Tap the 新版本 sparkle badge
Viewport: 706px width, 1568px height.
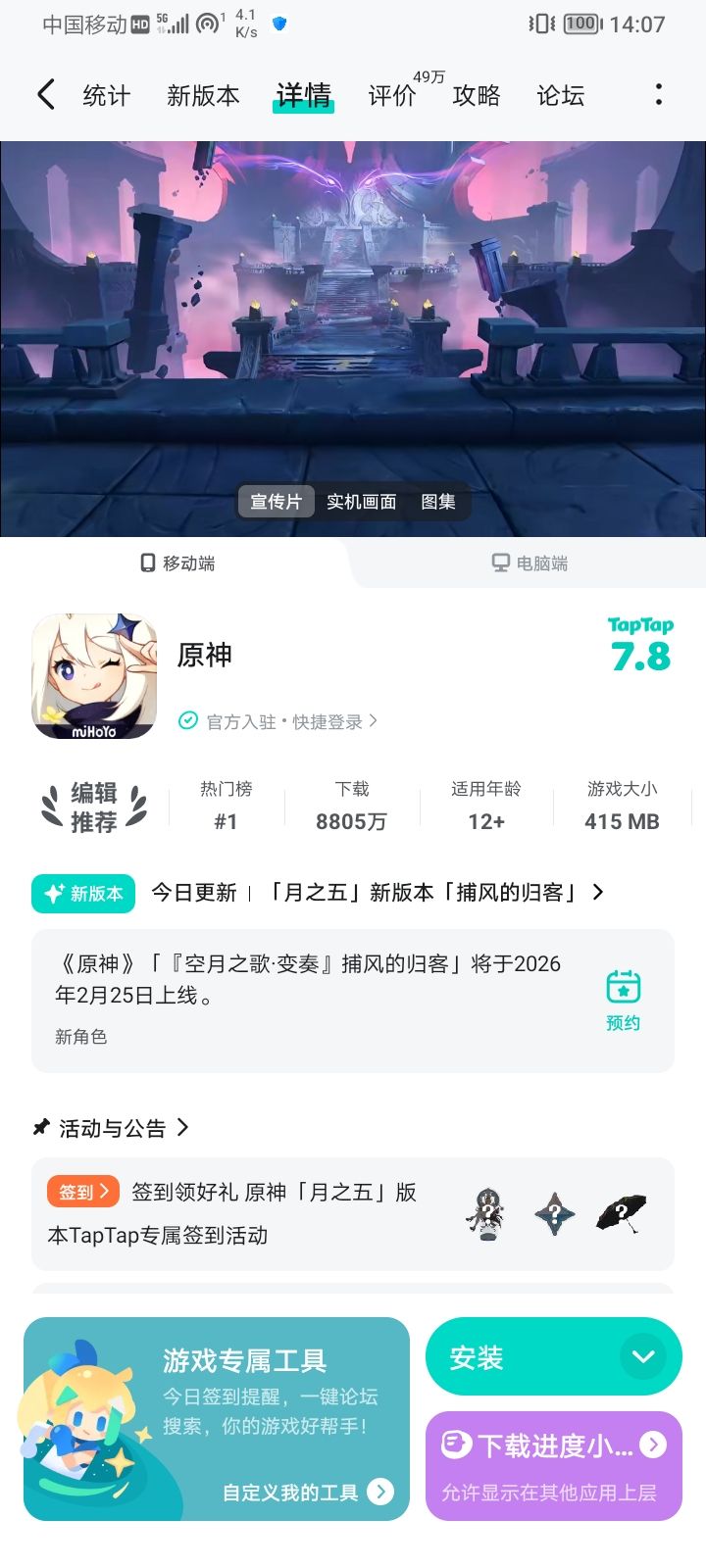click(x=82, y=893)
